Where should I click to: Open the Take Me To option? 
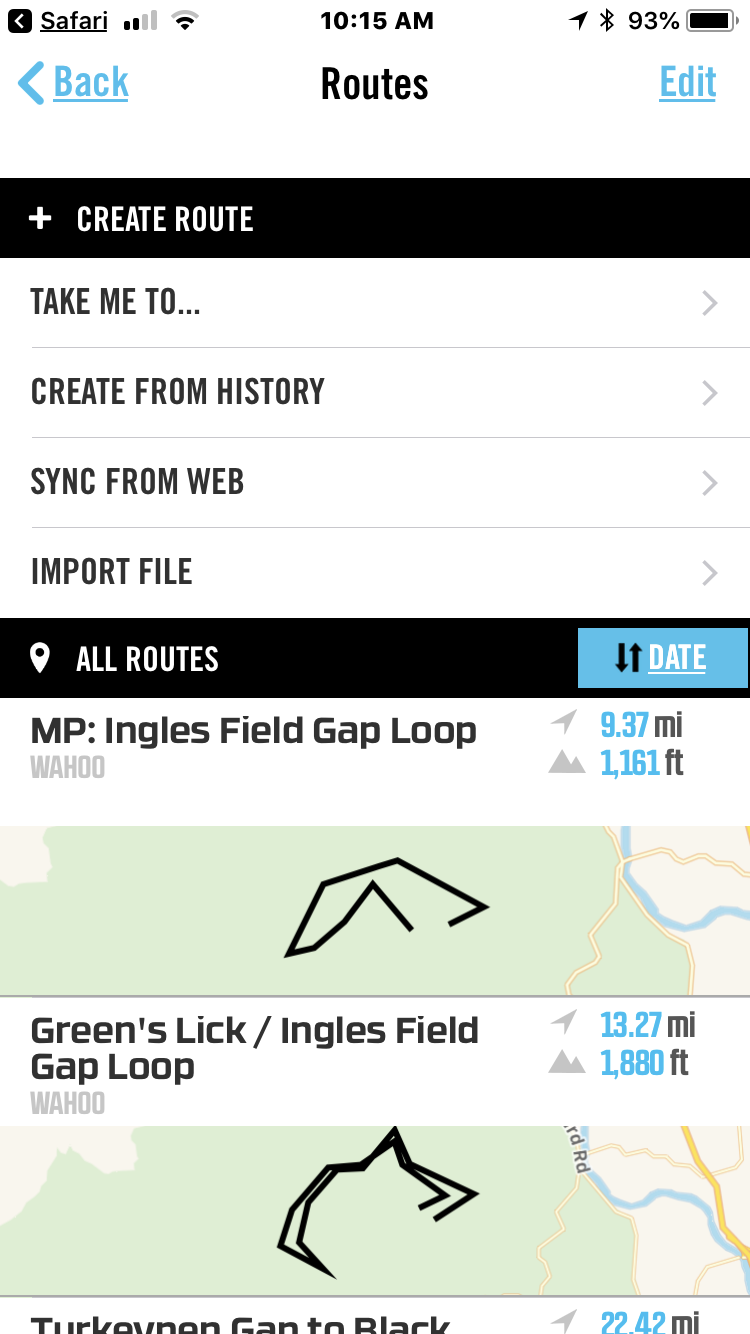[375, 303]
